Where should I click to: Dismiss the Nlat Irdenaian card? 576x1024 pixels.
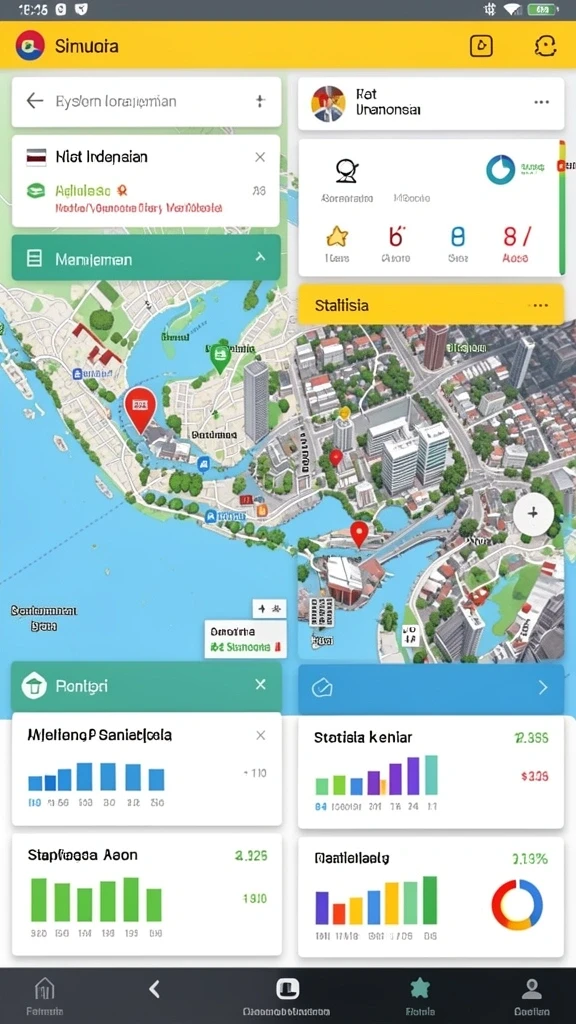(x=260, y=157)
